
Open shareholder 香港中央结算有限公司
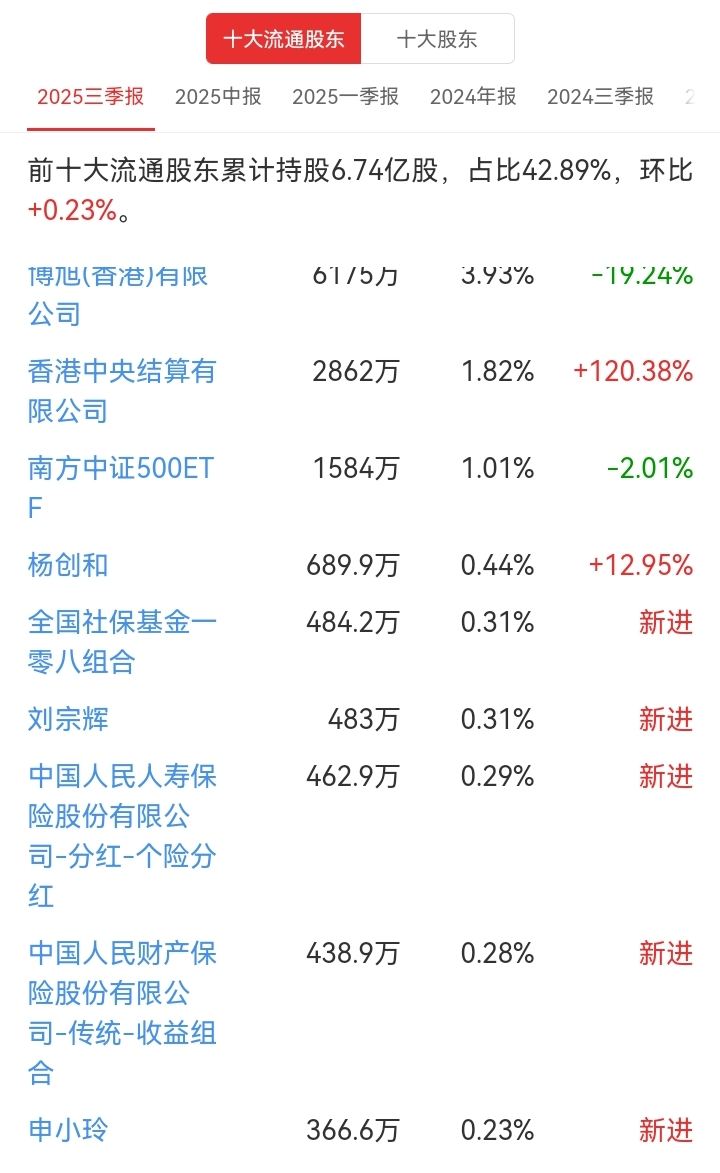coord(122,391)
